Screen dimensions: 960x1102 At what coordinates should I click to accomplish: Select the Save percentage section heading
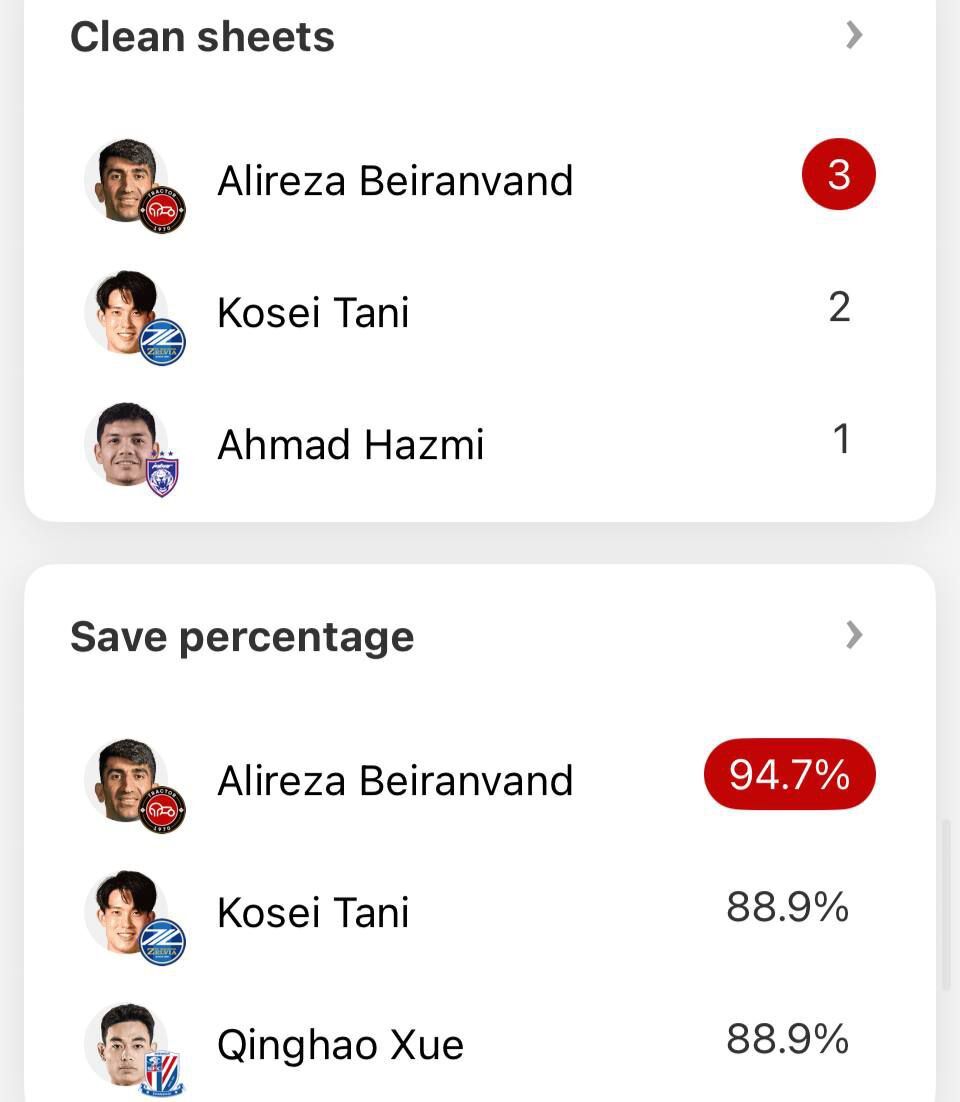242,635
